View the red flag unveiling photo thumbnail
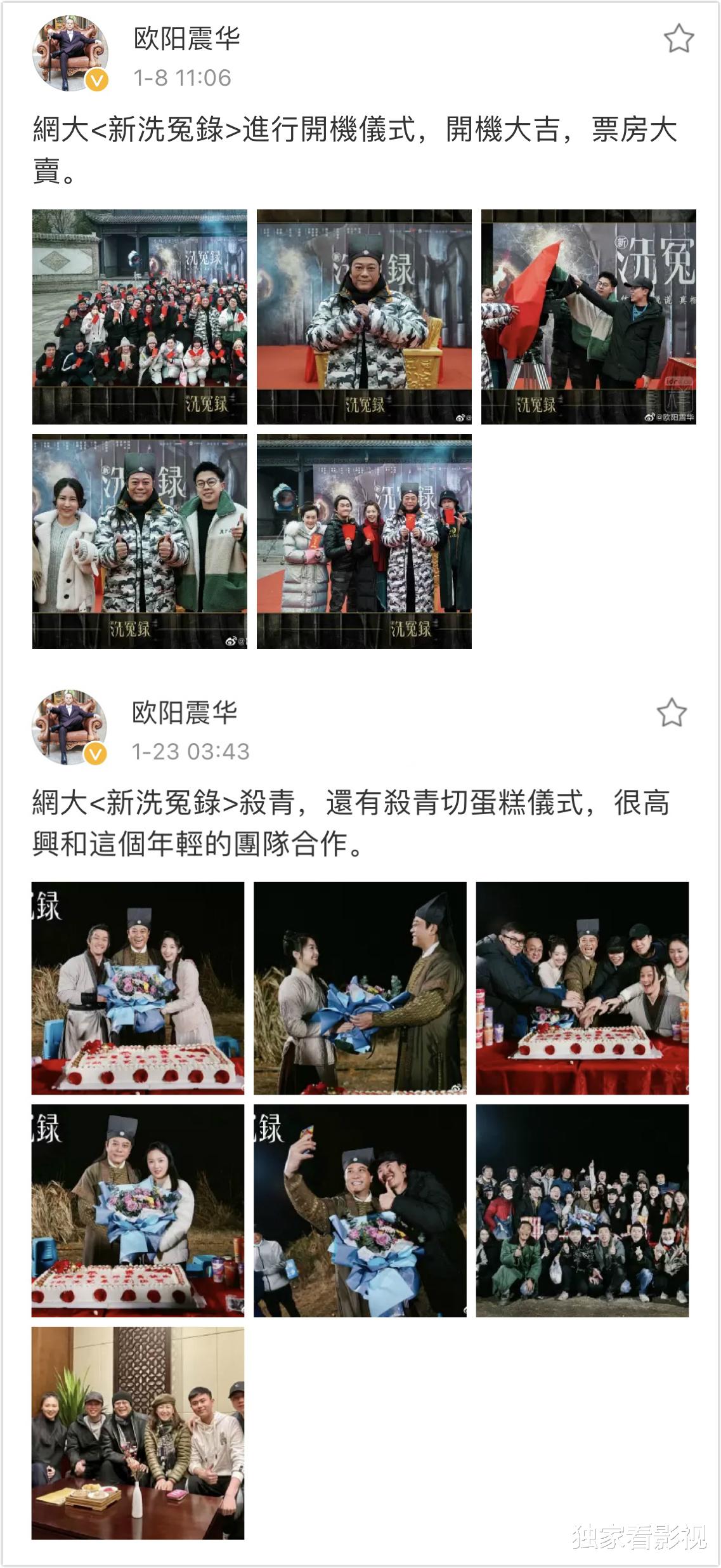Image resolution: width=721 pixels, height=1568 pixels. tap(590, 315)
